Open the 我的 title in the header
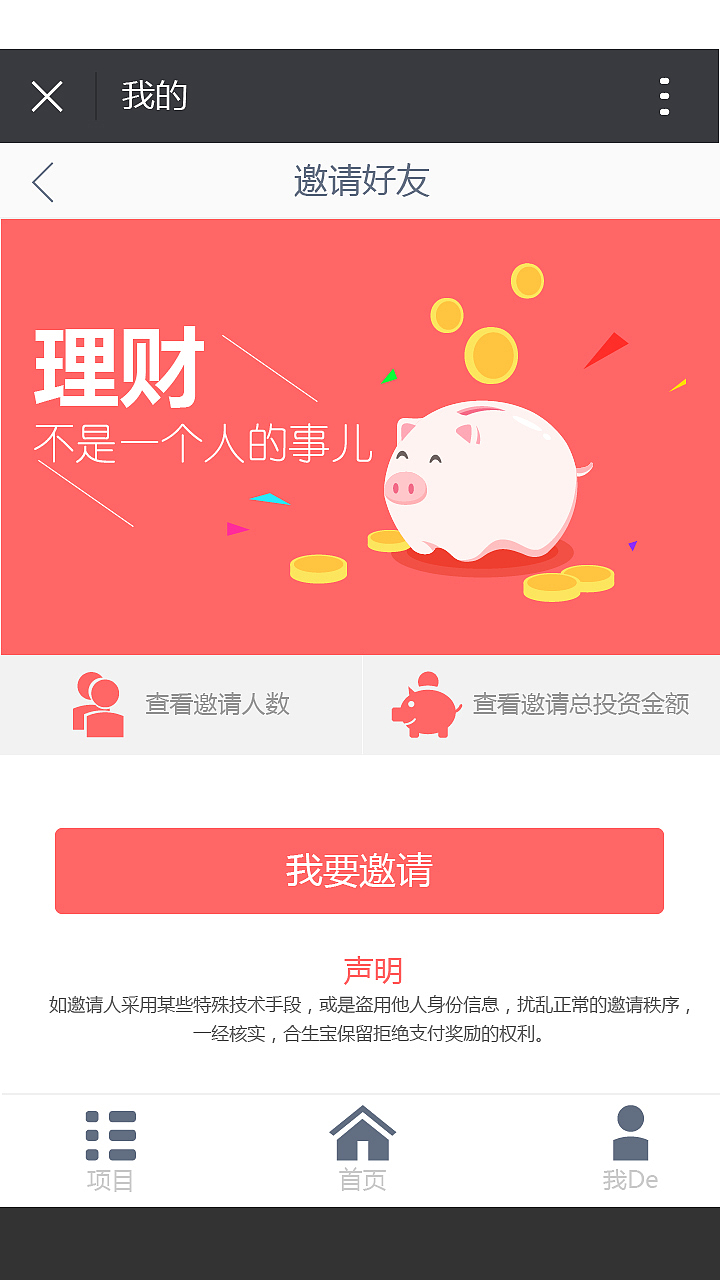Screen dimensions: 720x1280 tap(152, 95)
